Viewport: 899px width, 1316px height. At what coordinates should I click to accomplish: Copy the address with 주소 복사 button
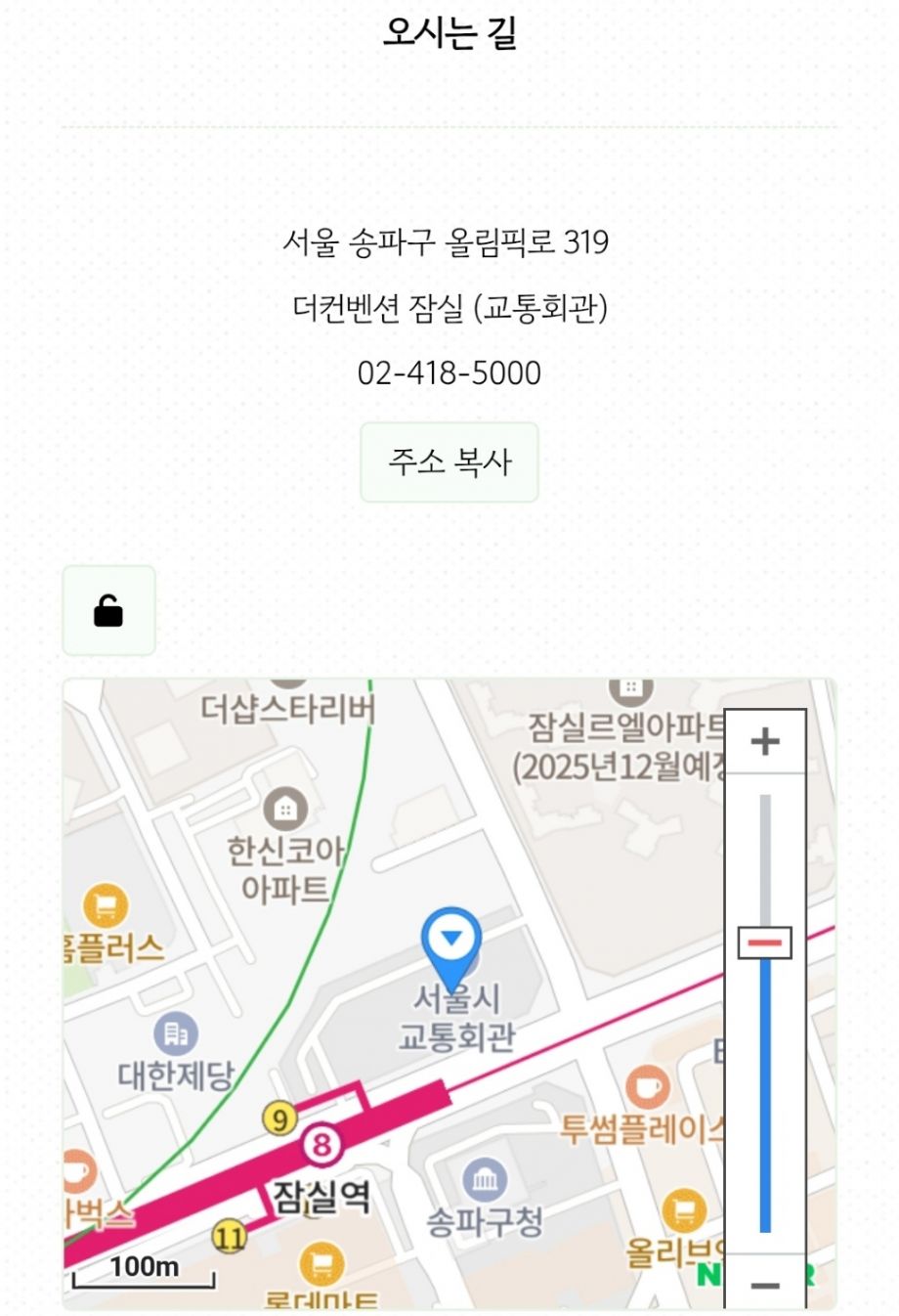click(449, 461)
